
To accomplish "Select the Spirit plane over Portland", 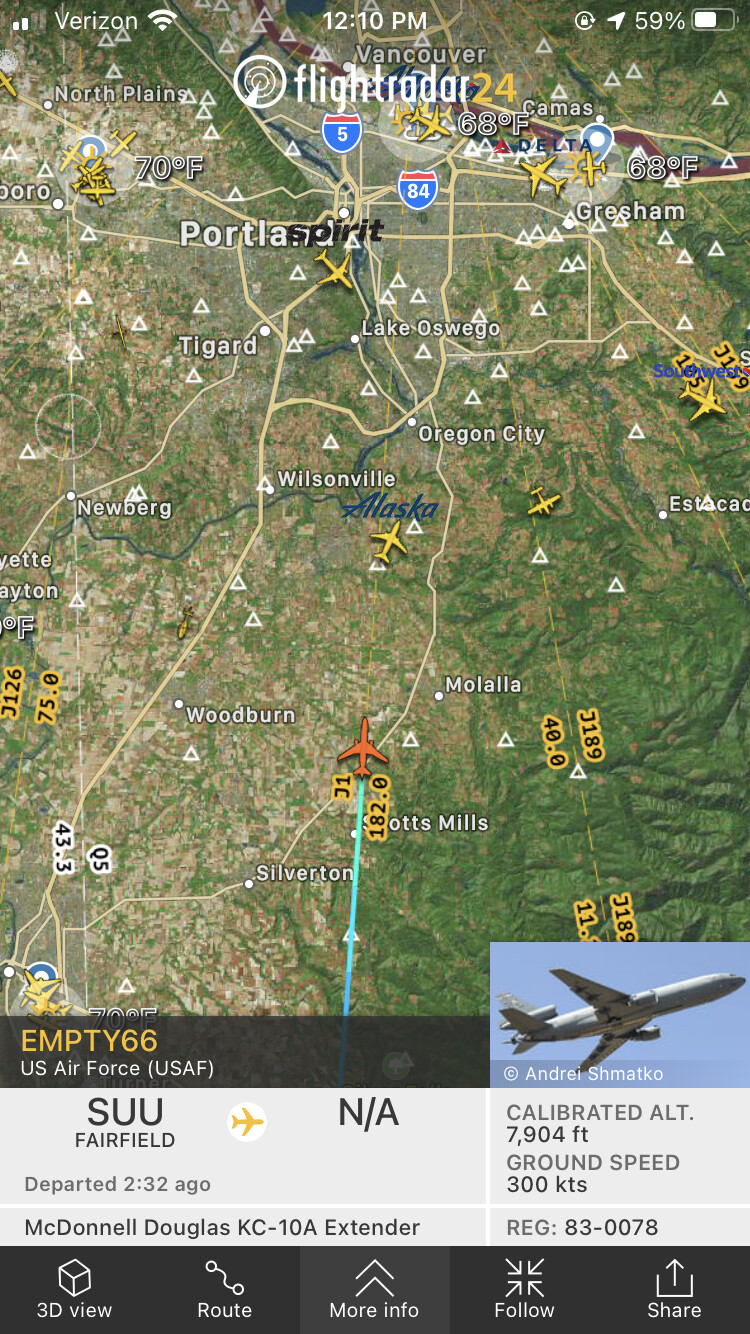I will (x=334, y=269).
